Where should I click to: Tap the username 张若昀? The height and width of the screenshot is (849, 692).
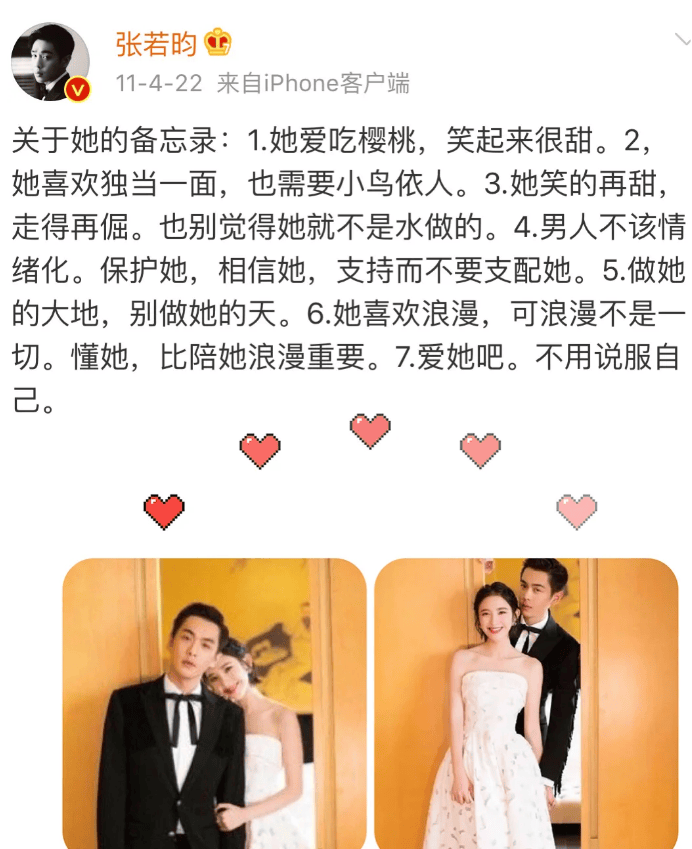pyautogui.click(x=155, y=44)
